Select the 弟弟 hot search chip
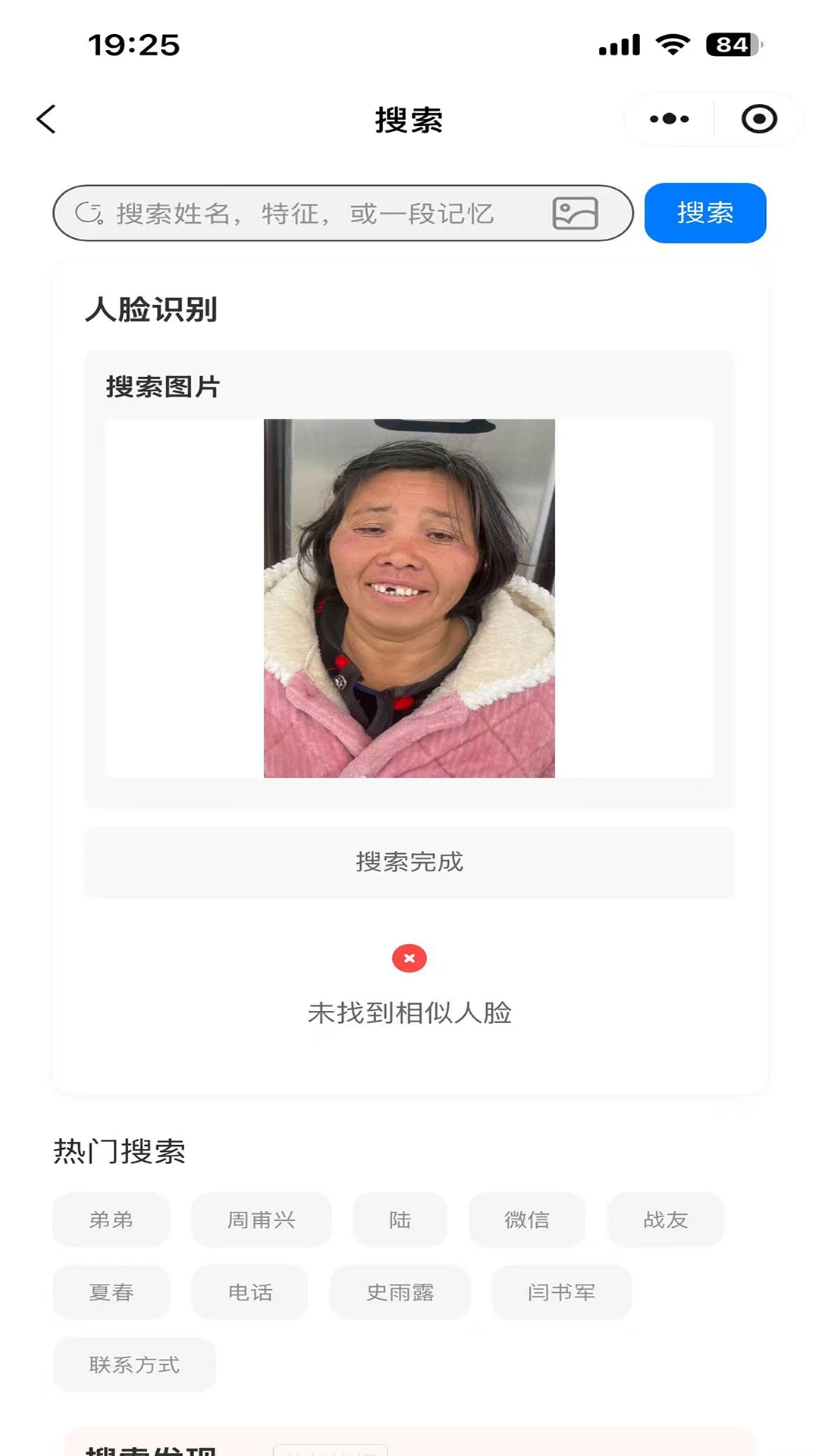 tap(111, 1219)
